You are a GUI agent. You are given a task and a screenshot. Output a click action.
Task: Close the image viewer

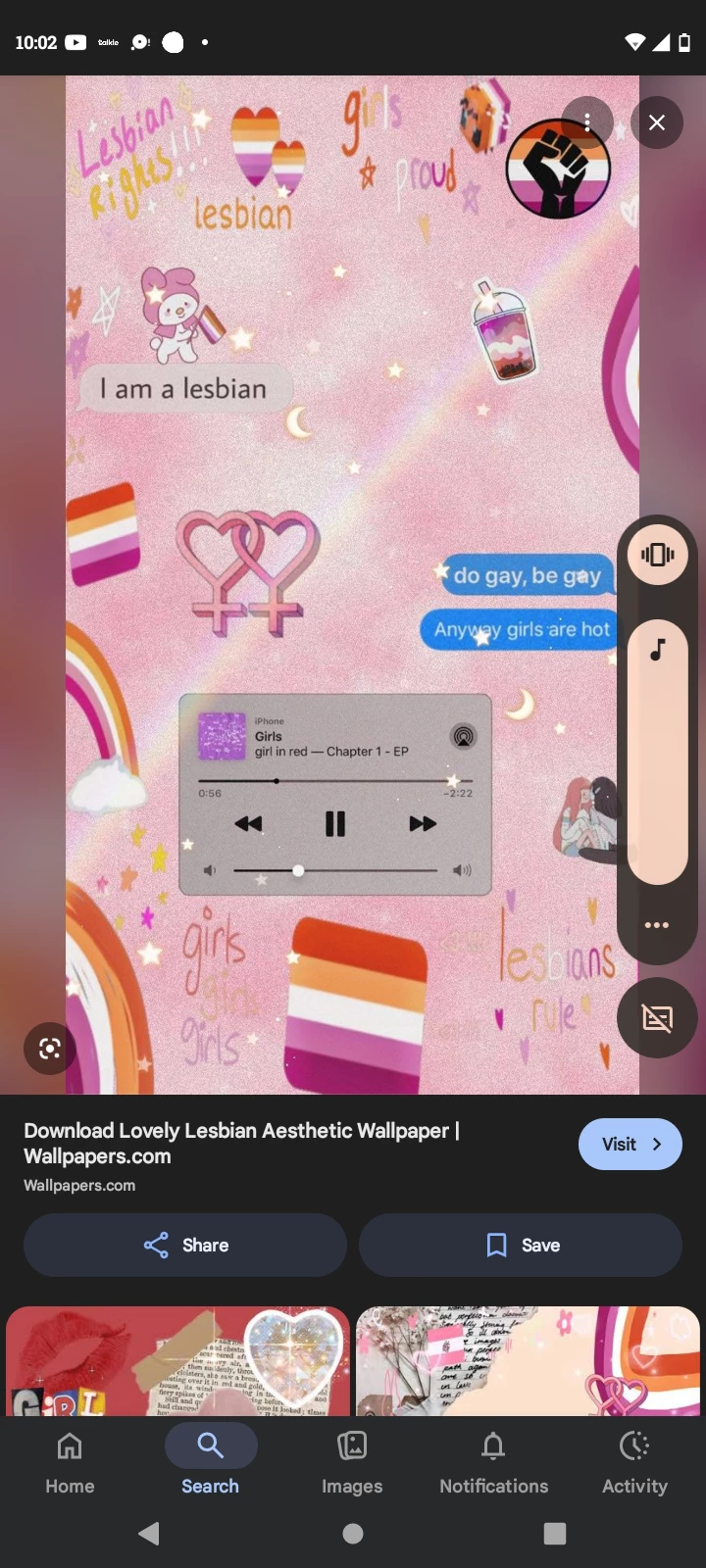656,122
